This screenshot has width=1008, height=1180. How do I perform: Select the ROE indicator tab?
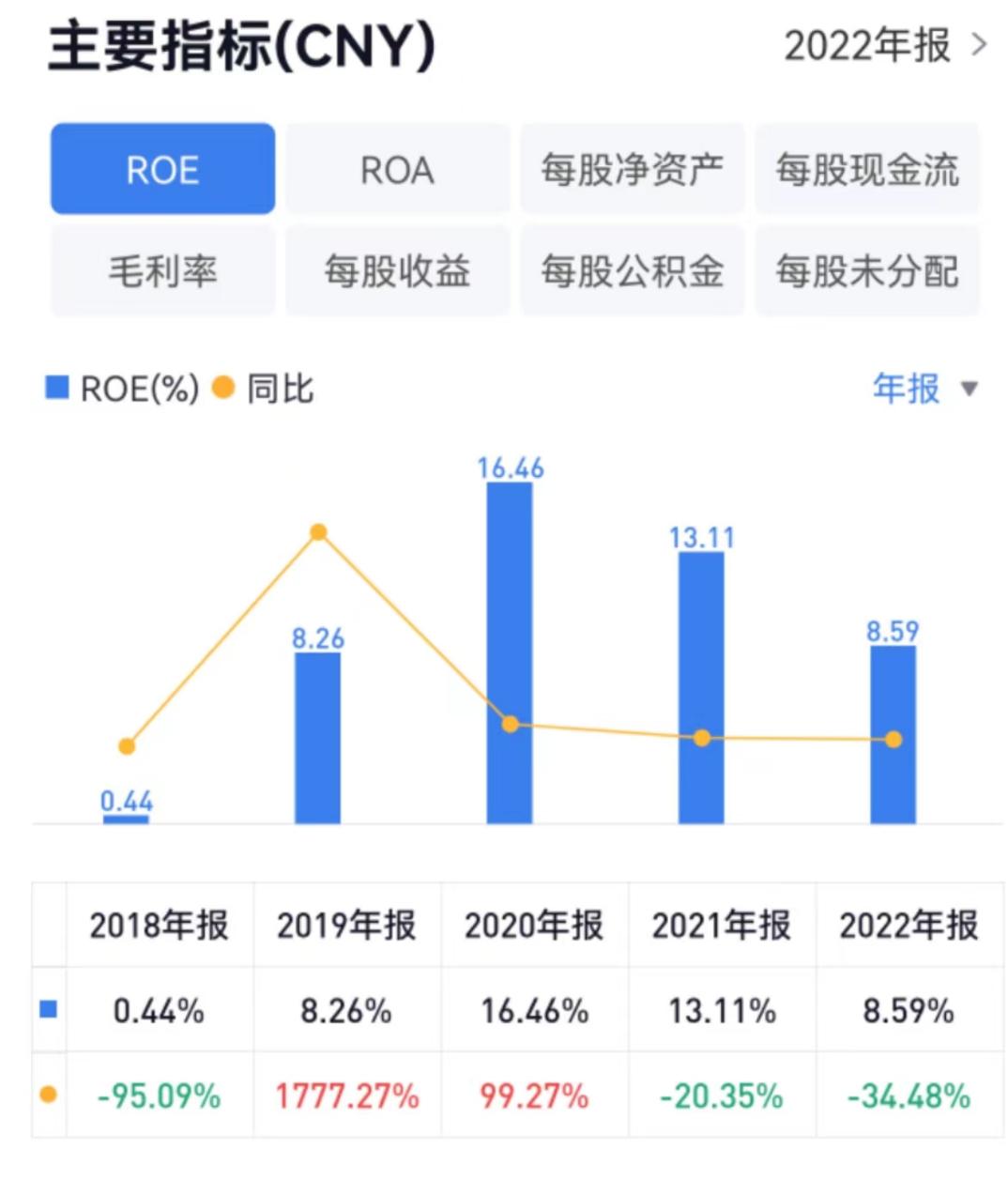click(162, 170)
